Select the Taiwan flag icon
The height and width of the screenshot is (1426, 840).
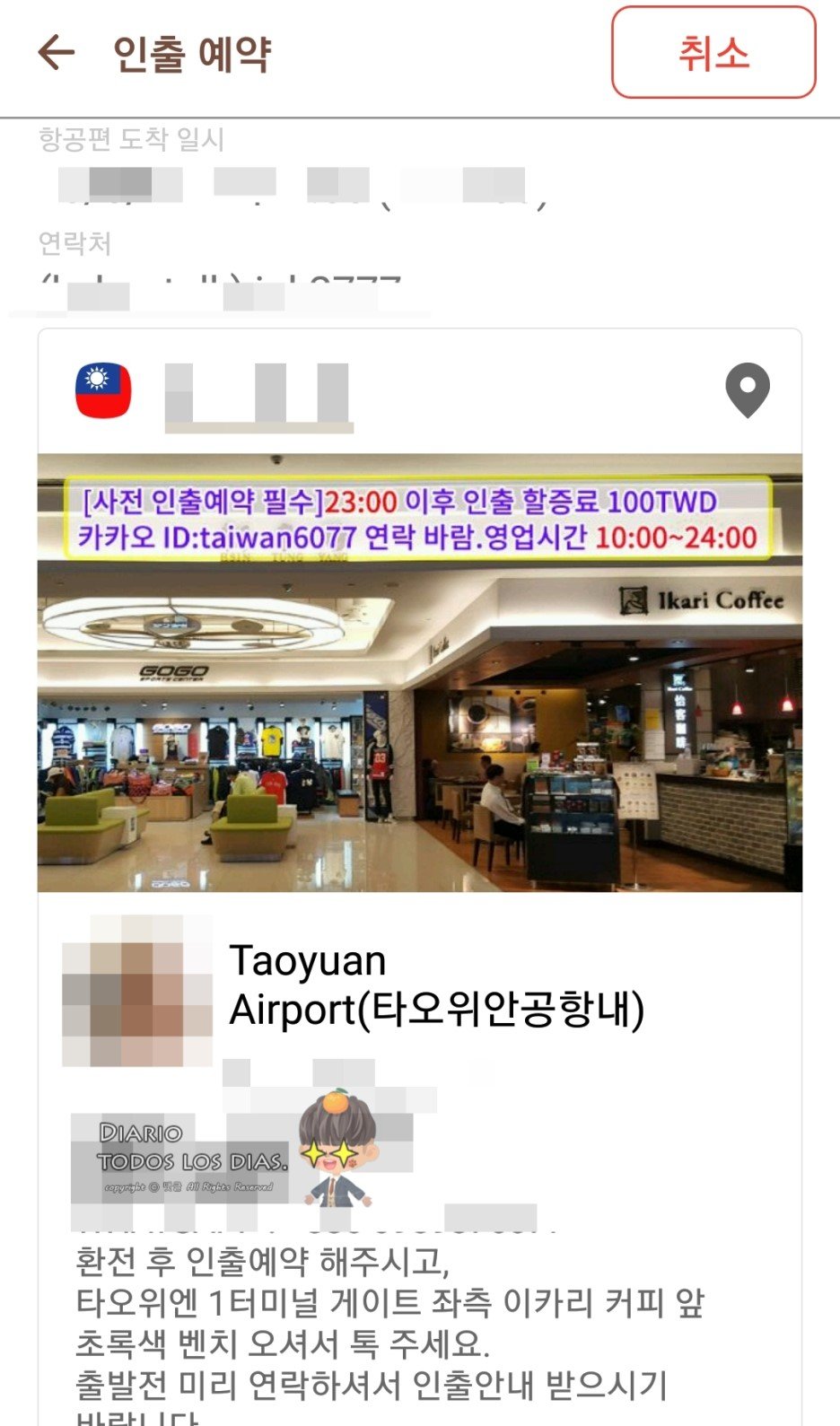[x=101, y=390]
